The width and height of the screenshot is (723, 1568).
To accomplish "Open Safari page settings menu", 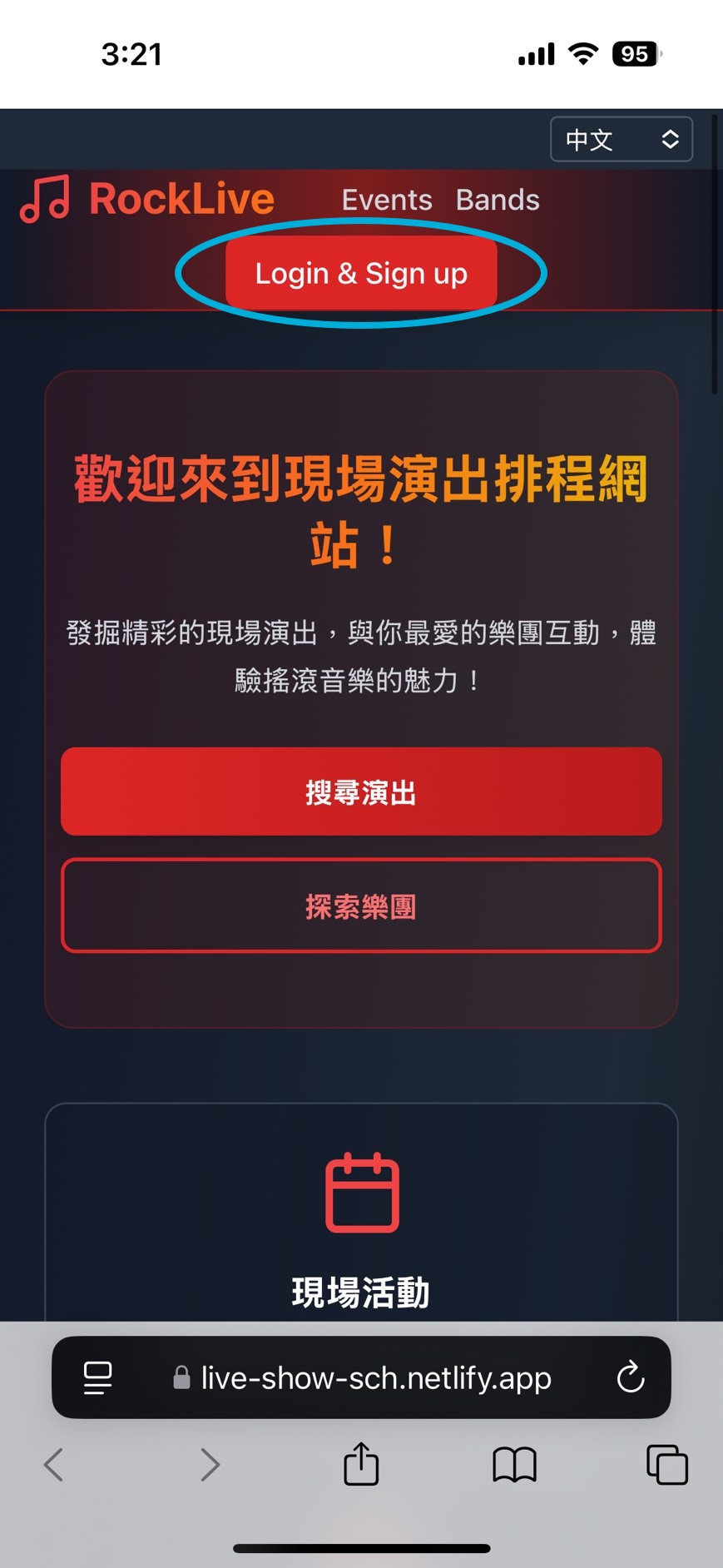I will tap(98, 1377).
